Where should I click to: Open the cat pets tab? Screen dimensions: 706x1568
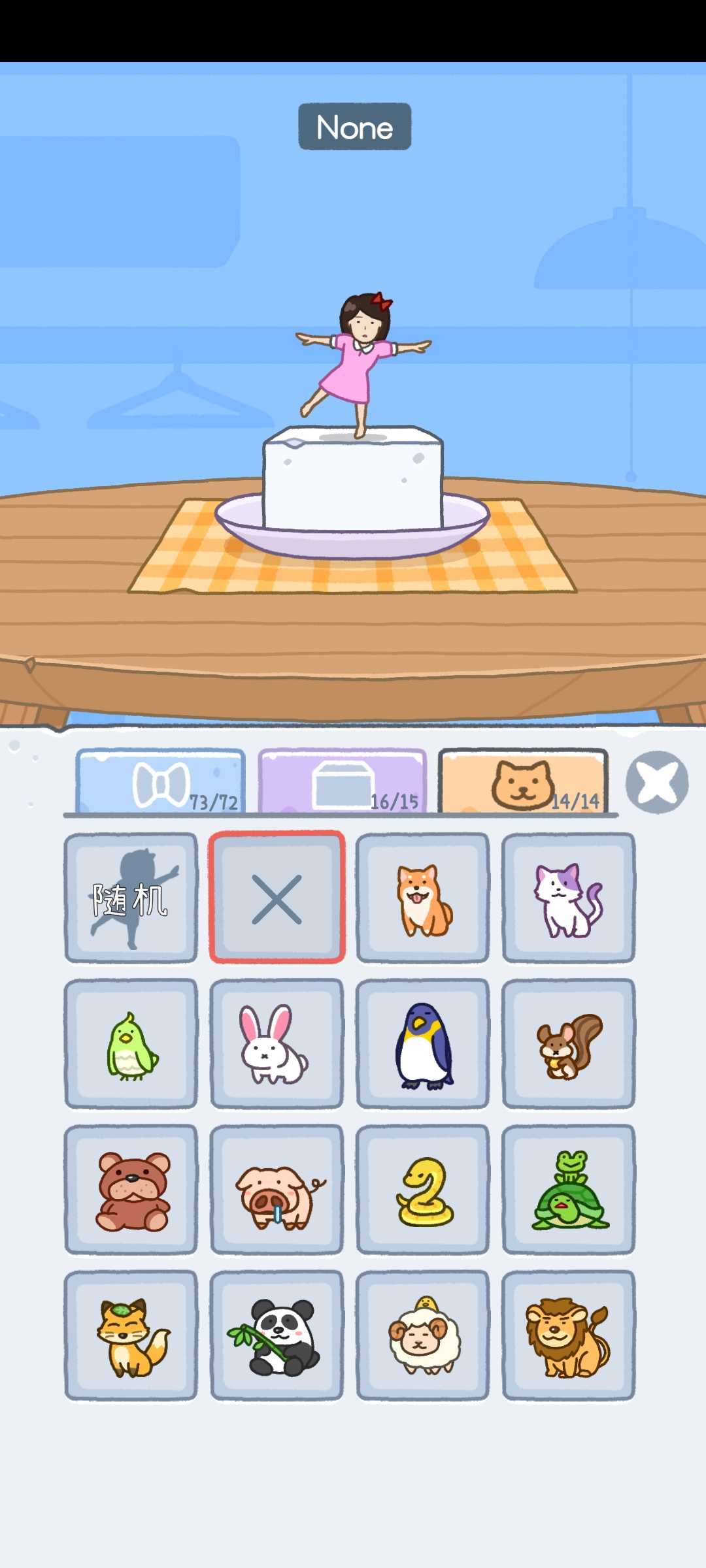click(523, 782)
